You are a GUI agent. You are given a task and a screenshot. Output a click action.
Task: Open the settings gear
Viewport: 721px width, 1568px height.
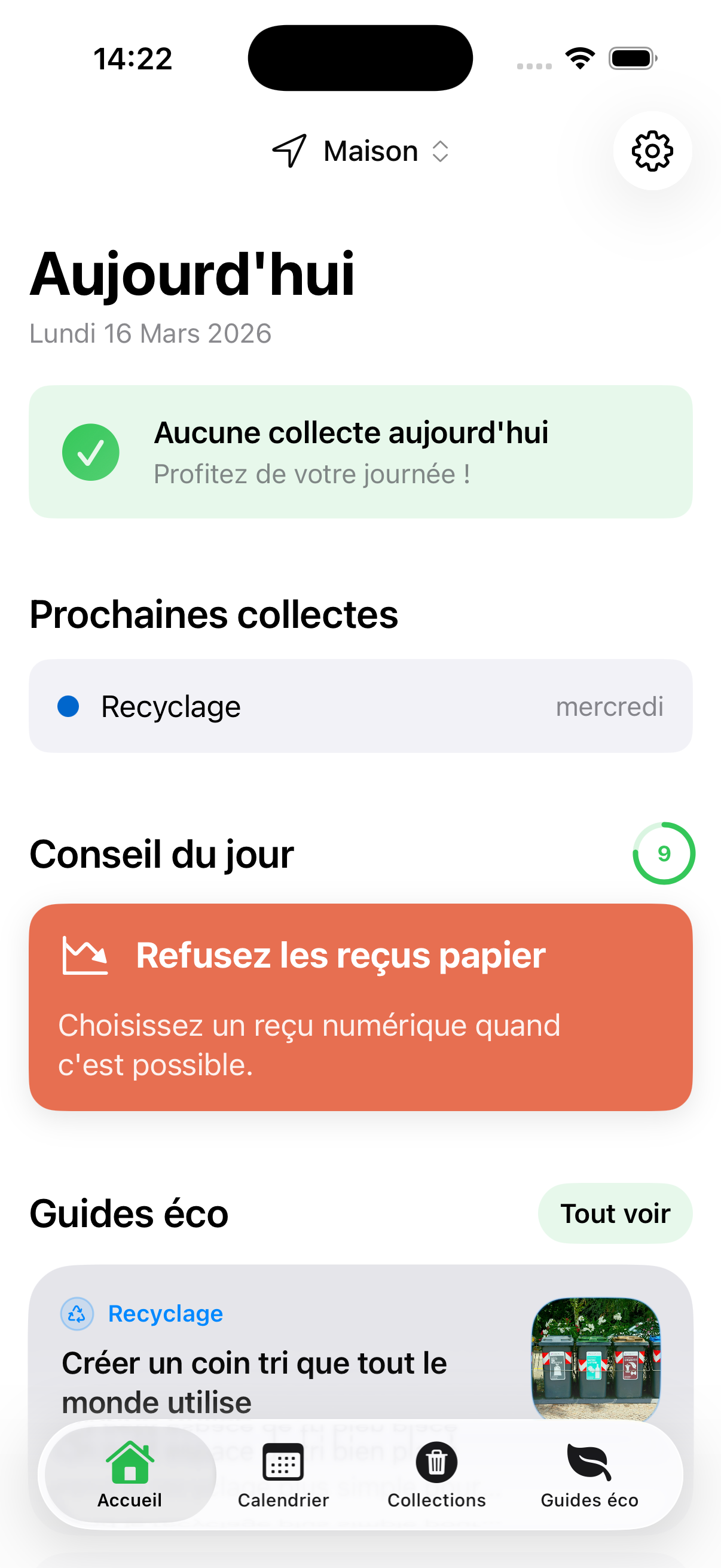coord(652,151)
